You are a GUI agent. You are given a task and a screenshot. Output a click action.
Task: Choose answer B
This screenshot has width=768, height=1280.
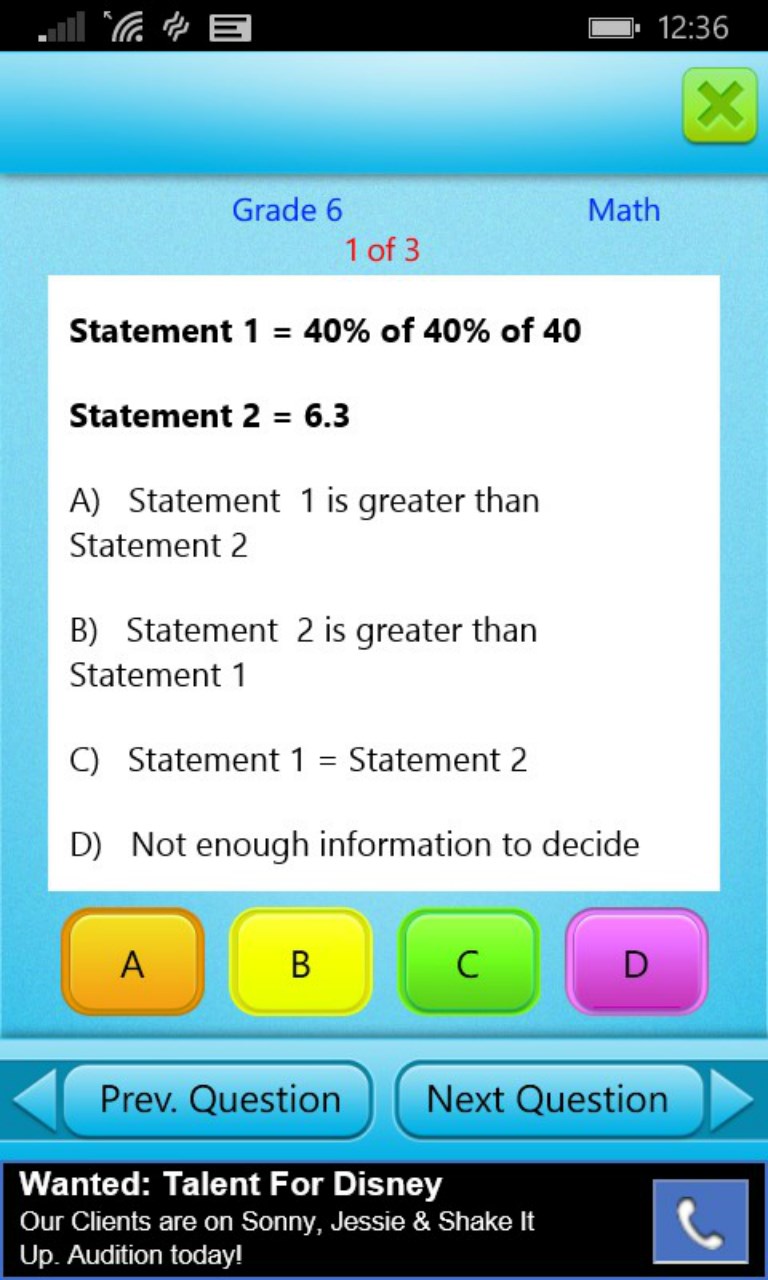(x=300, y=962)
